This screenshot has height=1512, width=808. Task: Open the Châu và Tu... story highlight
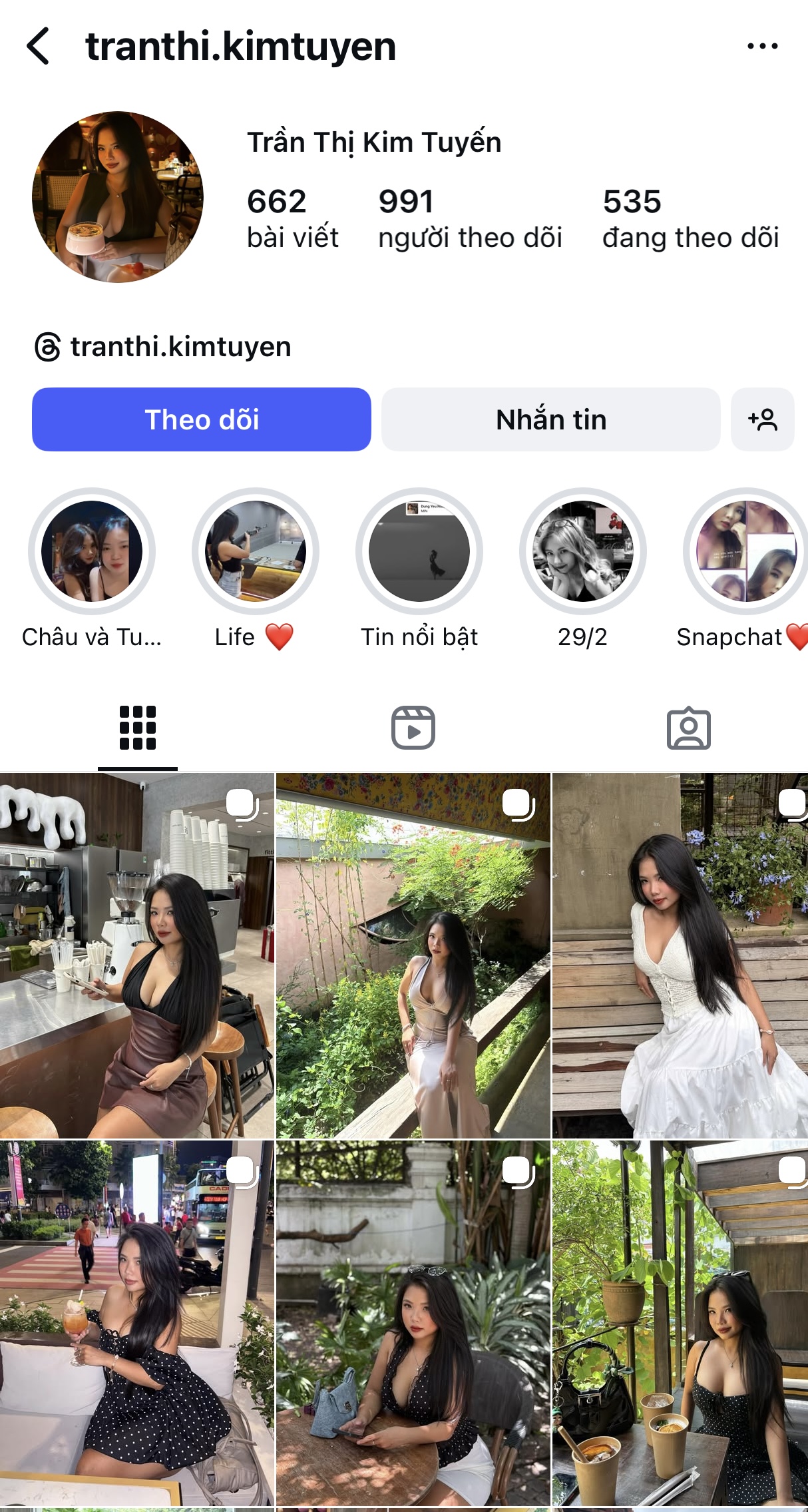coord(92,551)
